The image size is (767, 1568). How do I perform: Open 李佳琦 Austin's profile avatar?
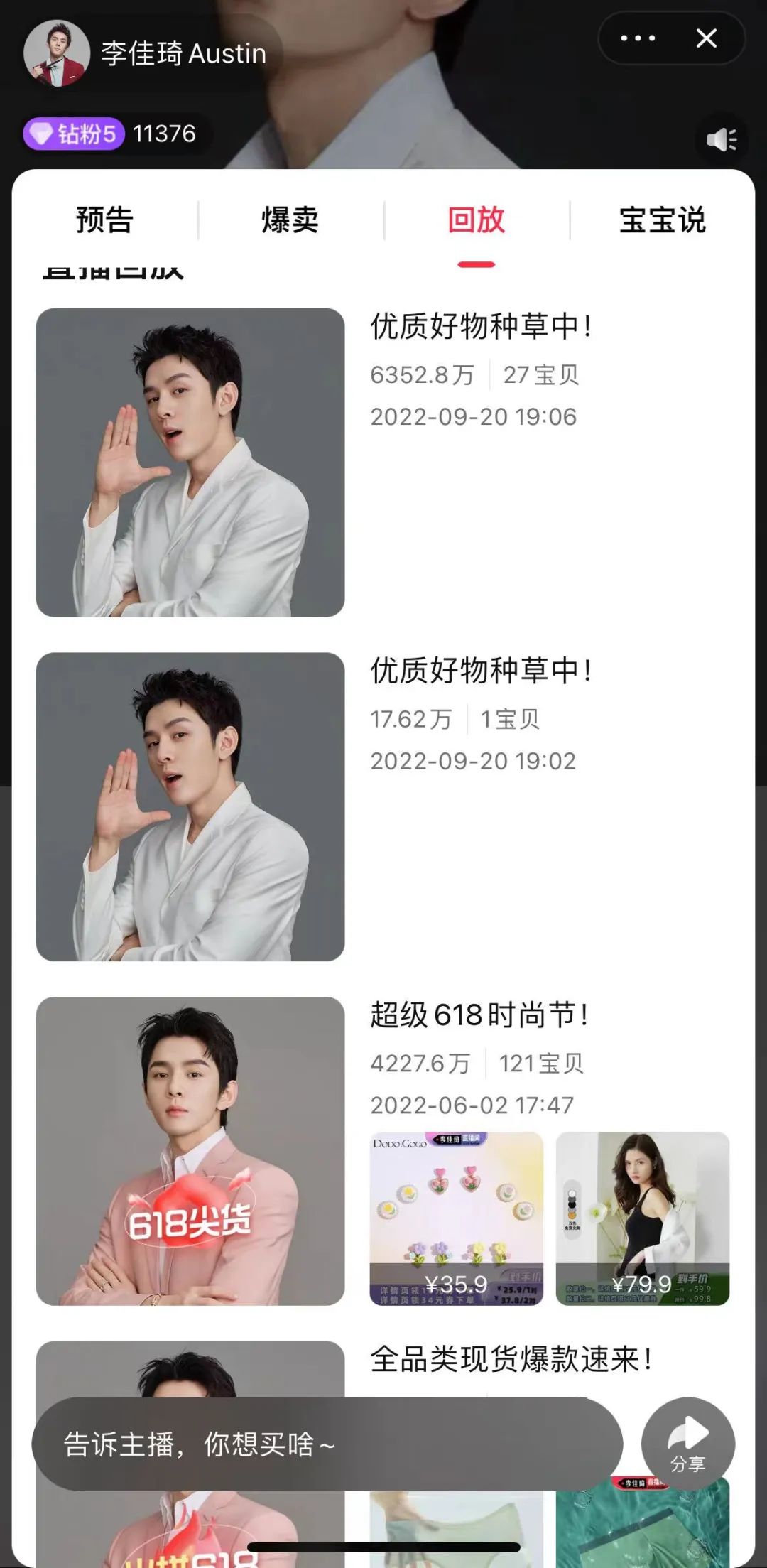click(57, 53)
